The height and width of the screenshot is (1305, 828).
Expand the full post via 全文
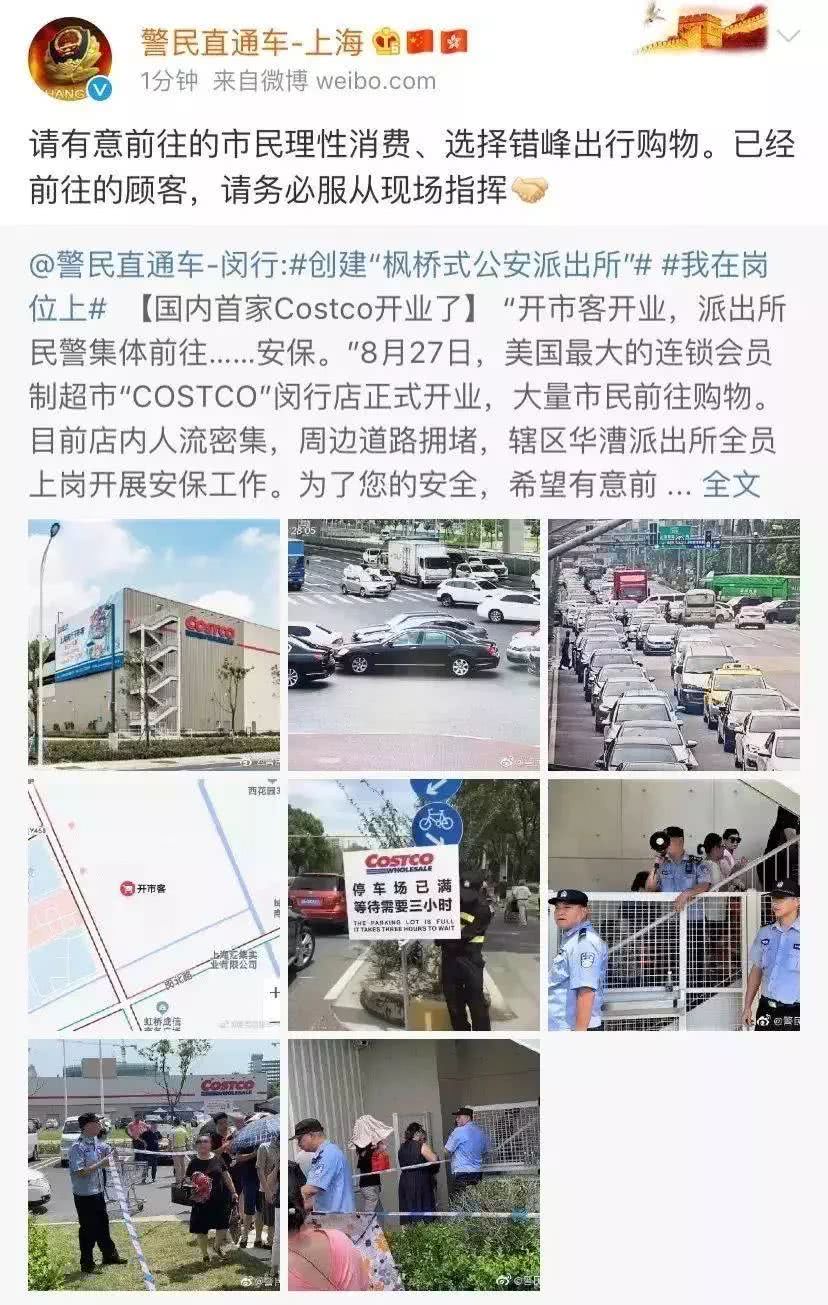pos(730,485)
